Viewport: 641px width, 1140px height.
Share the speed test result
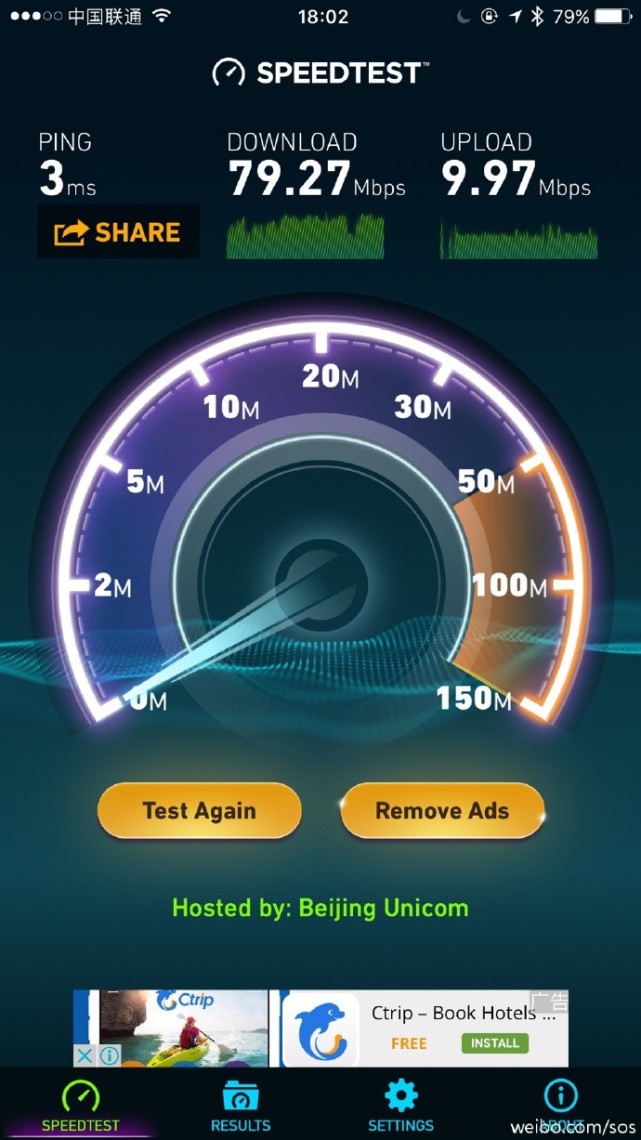point(118,232)
